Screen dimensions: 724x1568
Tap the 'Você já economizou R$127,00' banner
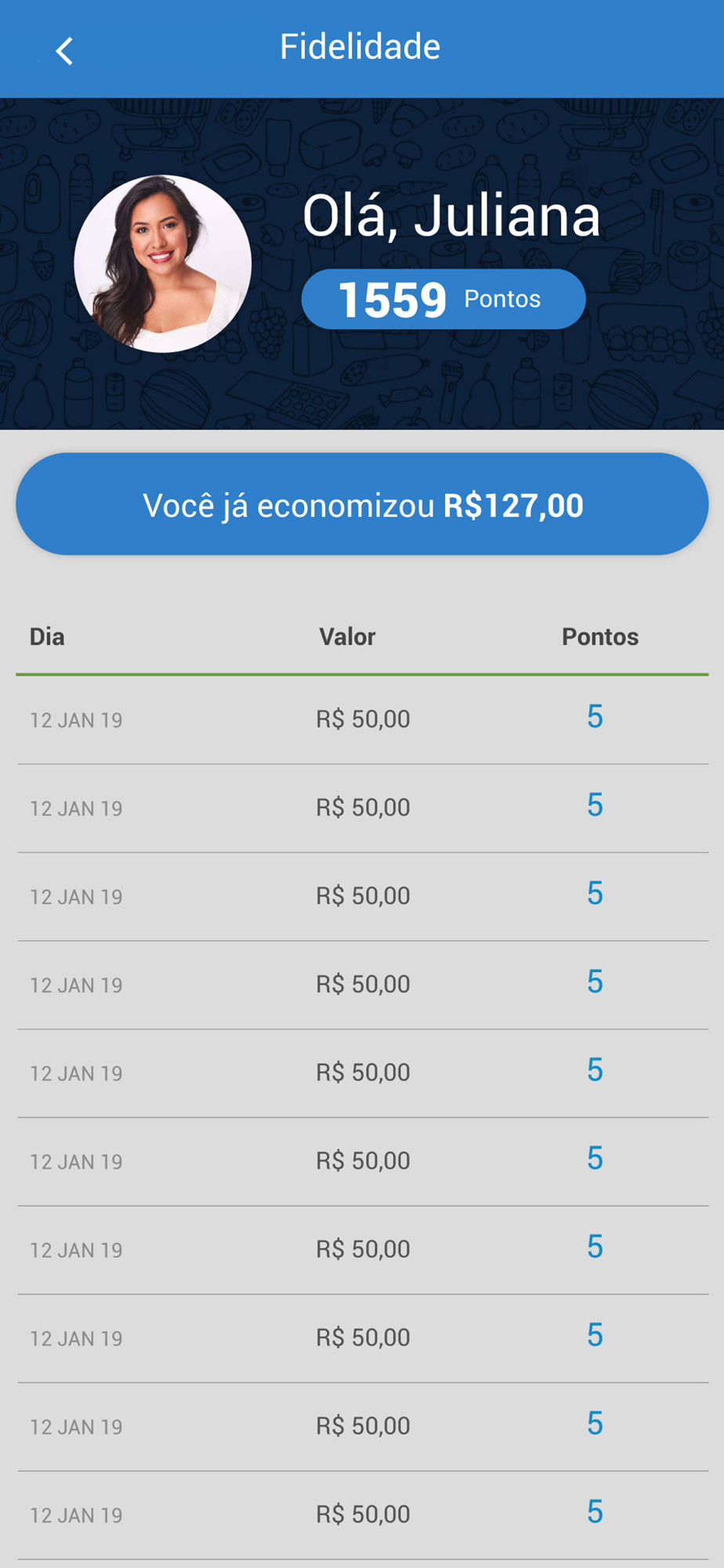coord(362,504)
